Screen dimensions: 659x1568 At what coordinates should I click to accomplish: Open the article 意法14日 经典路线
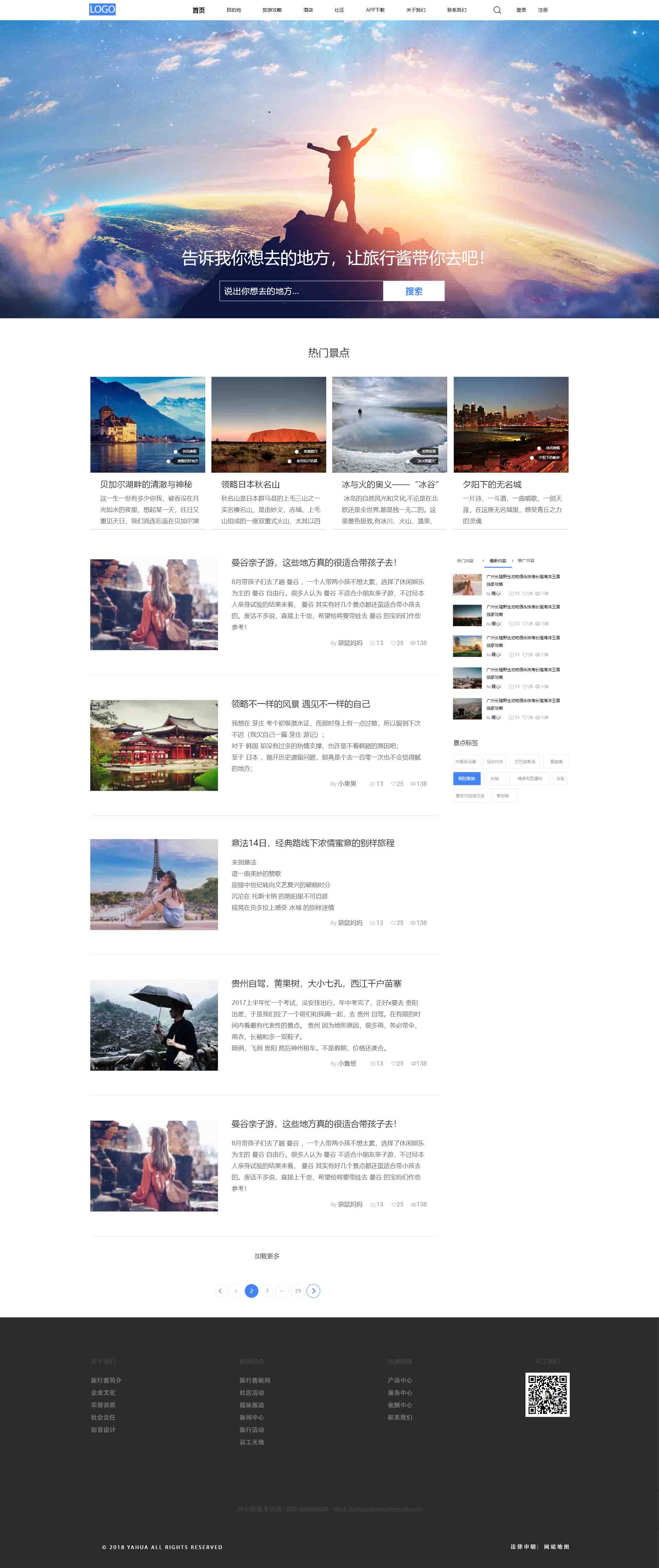pyautogui.click(x=313, y=843)
